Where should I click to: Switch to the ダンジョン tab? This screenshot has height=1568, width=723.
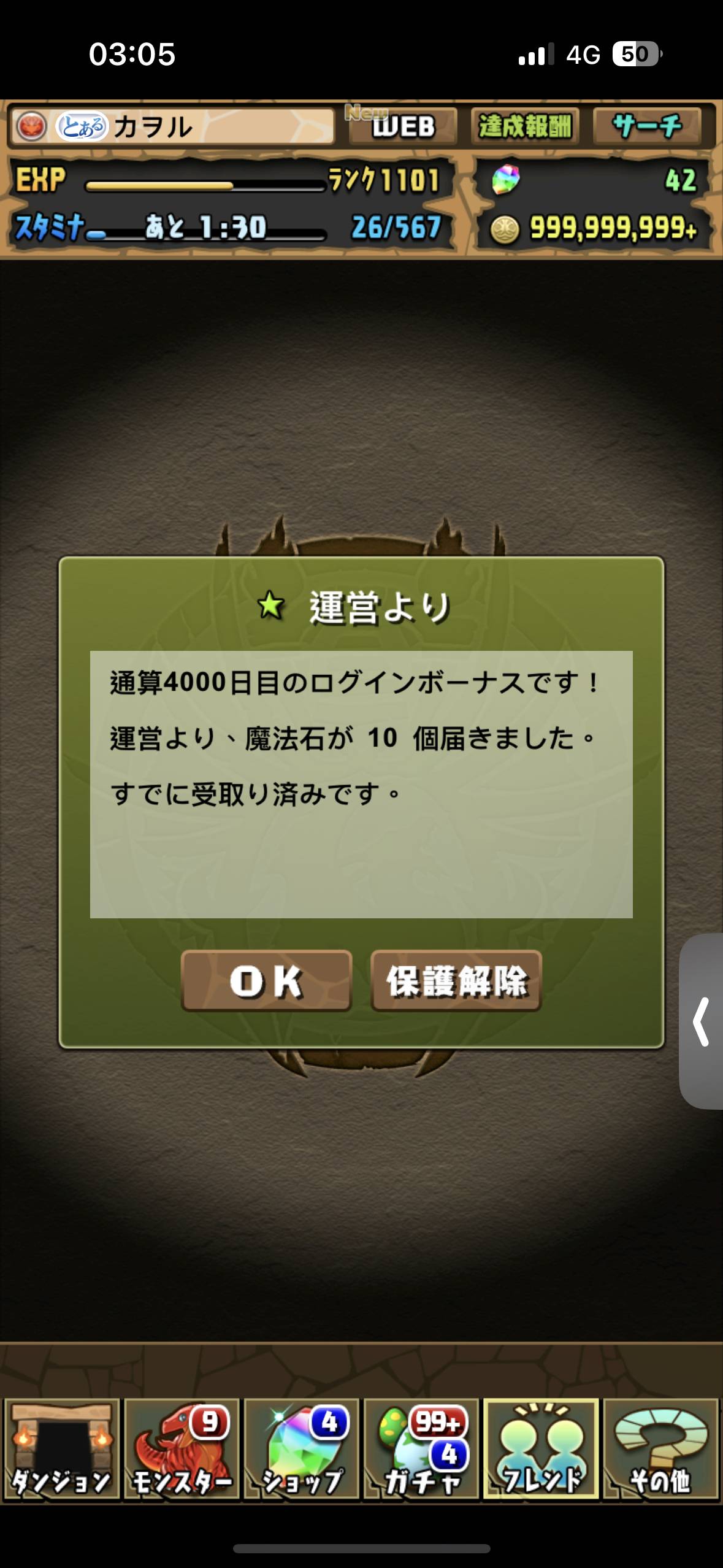coord(61,1449)
